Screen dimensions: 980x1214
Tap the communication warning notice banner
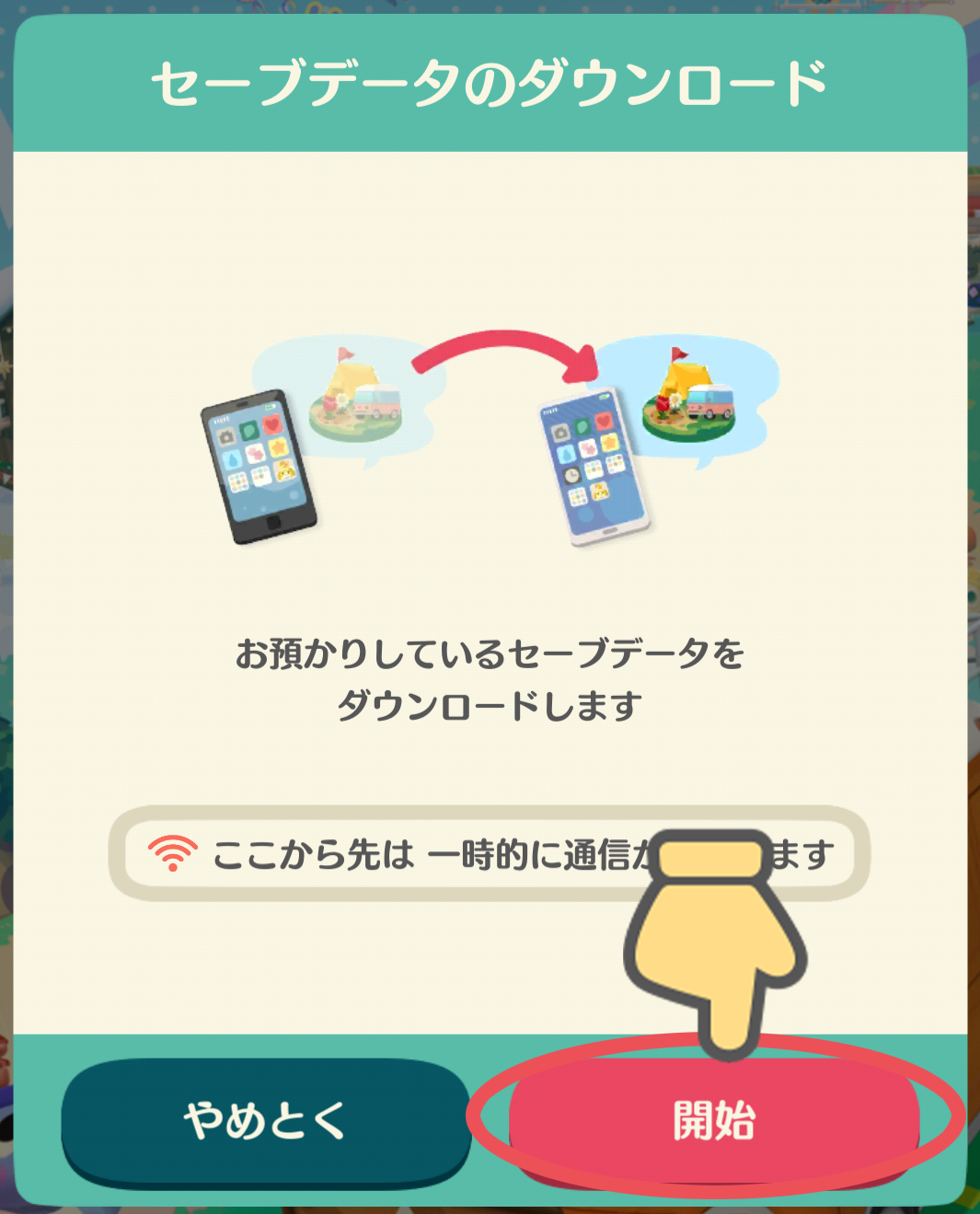point(368,854)
